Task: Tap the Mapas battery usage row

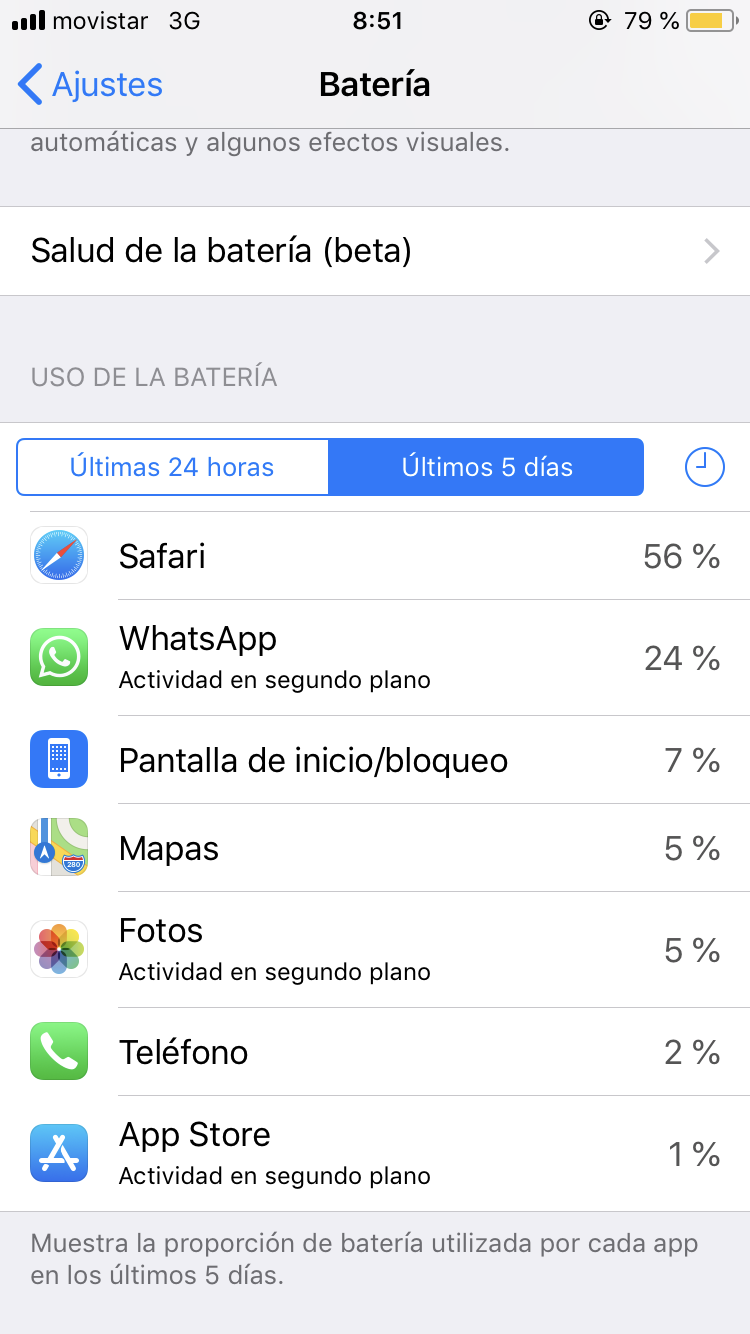Action: (375, 848)
